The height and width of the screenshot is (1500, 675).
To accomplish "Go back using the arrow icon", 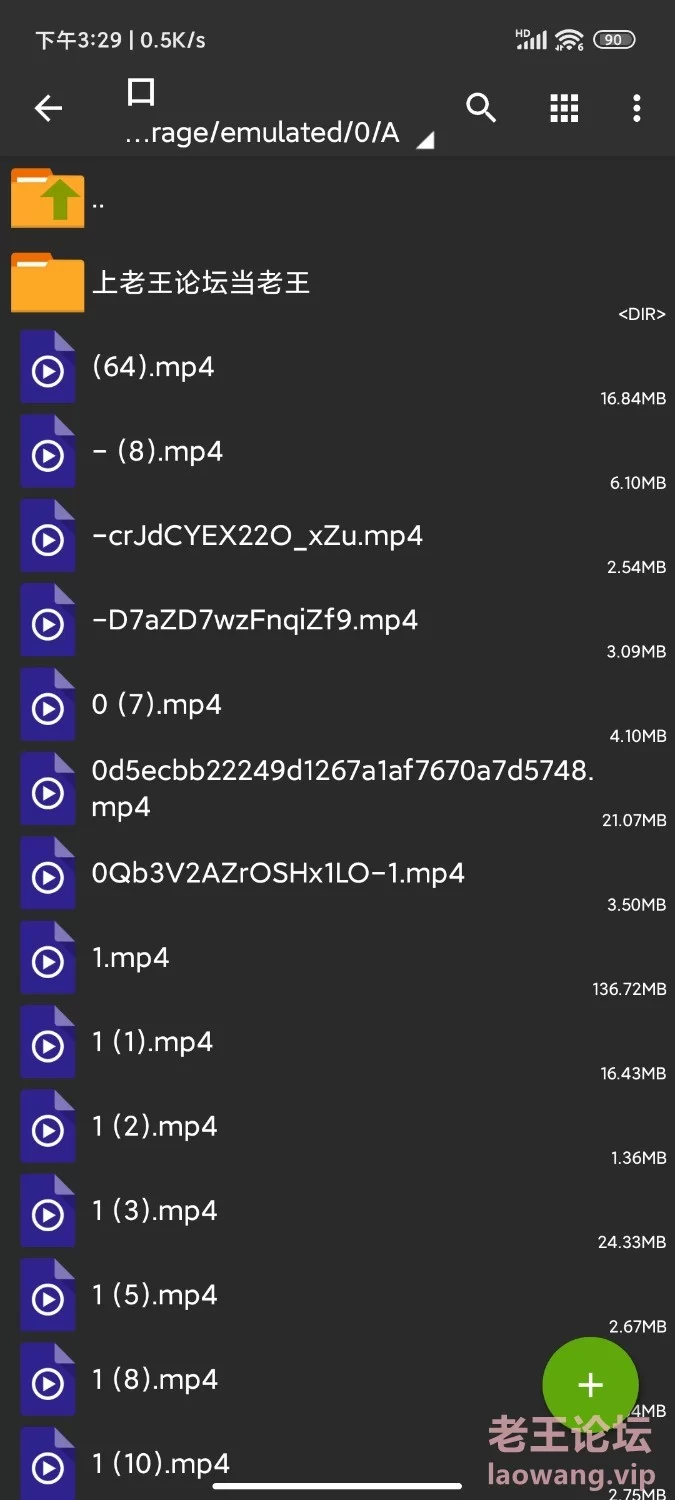I will pos(48,108).
